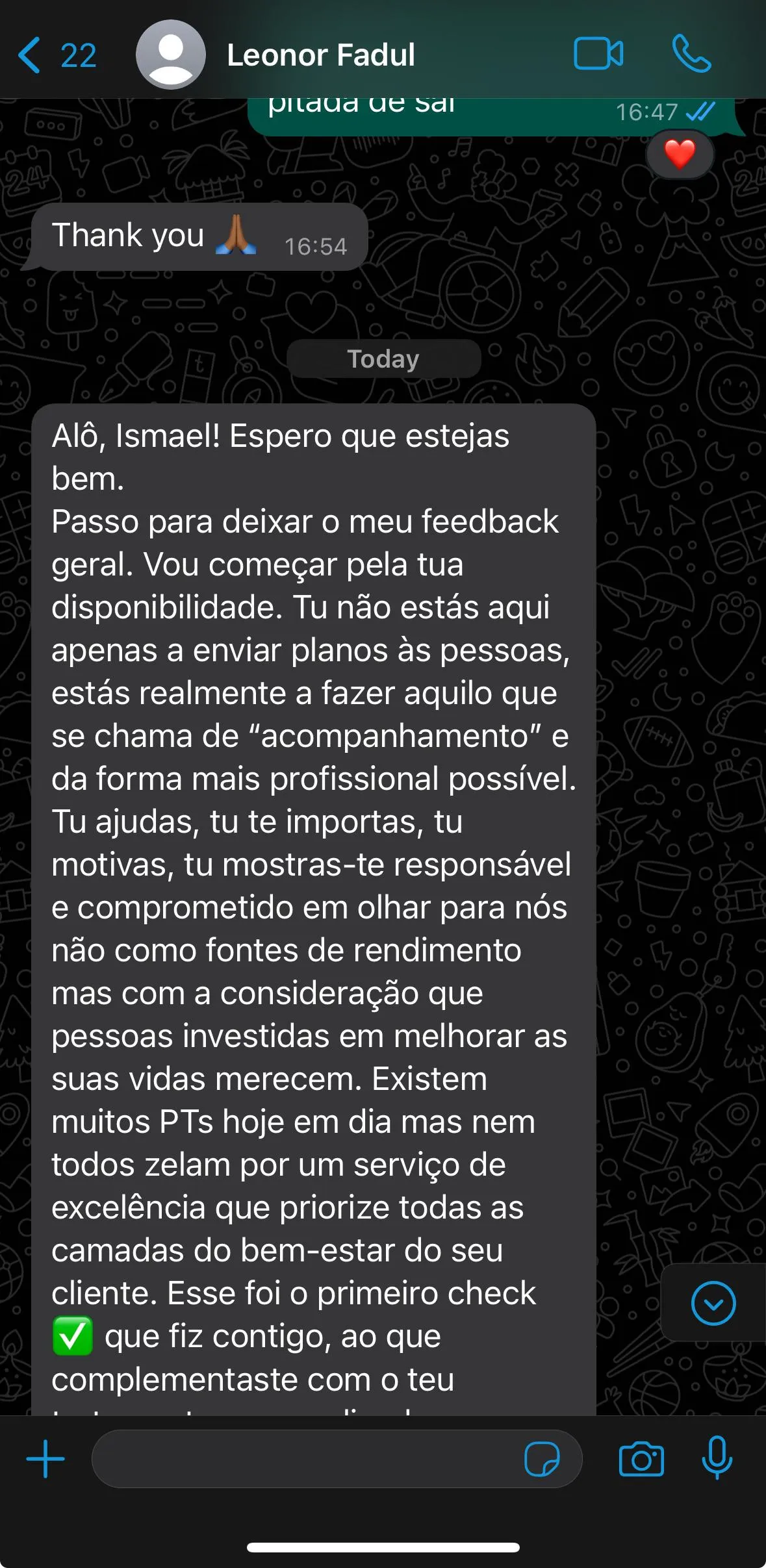Focus the message text field

(x=305, y=1459)
